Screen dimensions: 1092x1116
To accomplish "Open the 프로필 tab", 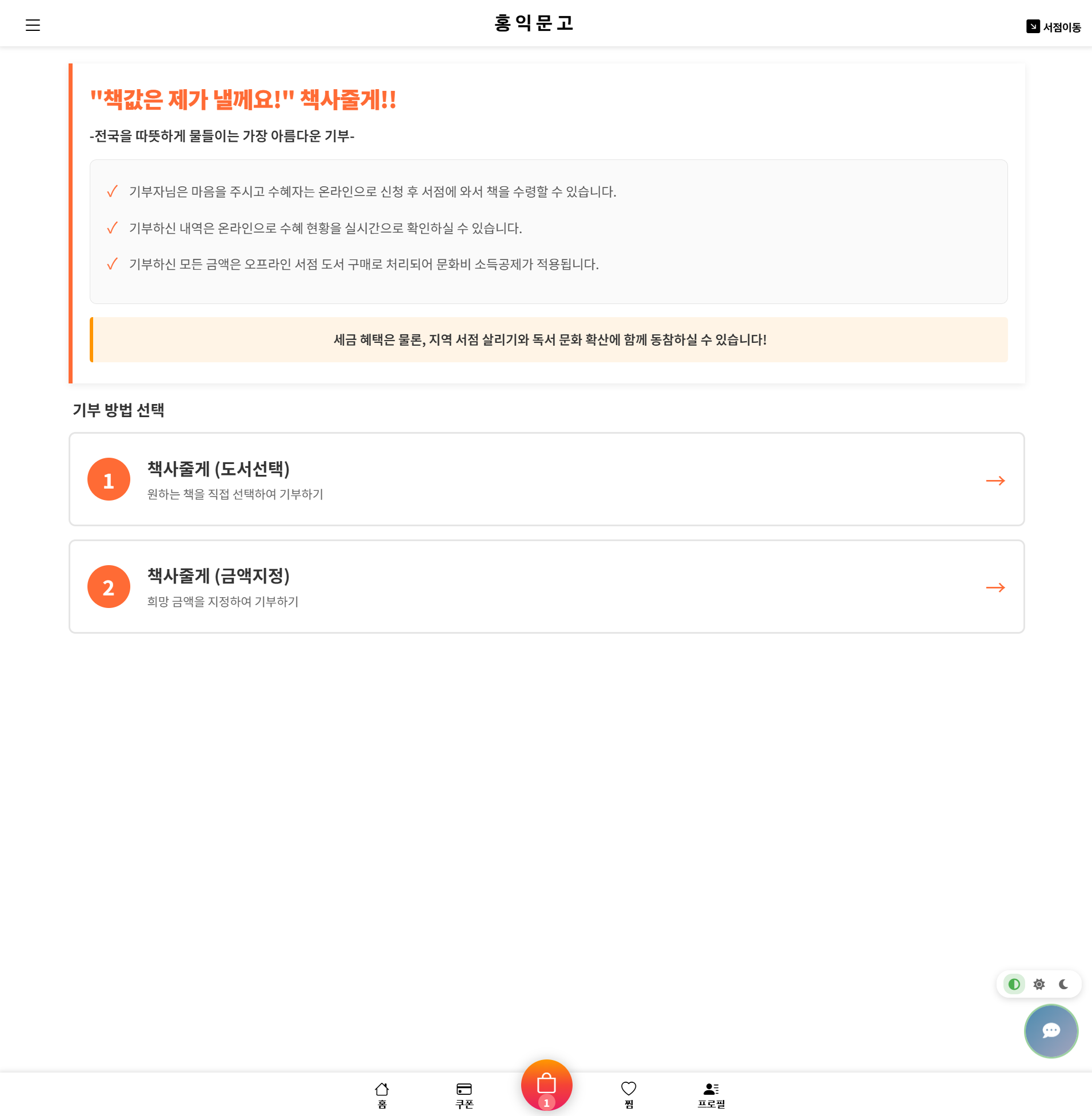I will click(x=711, y=1095).
